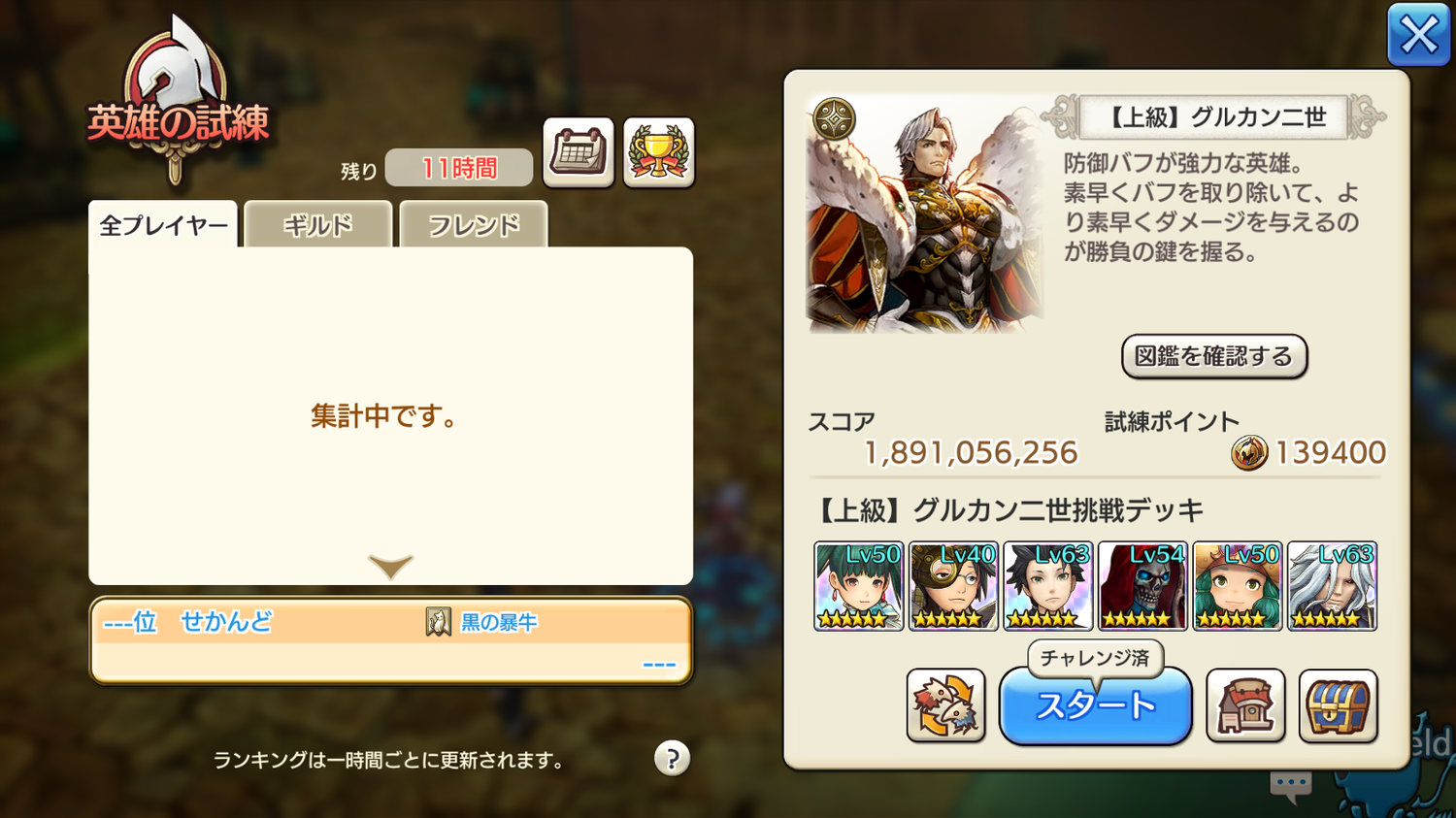1456x818 pixels.
Task: Close the hero trial screen
Action: click(1417, 36)
